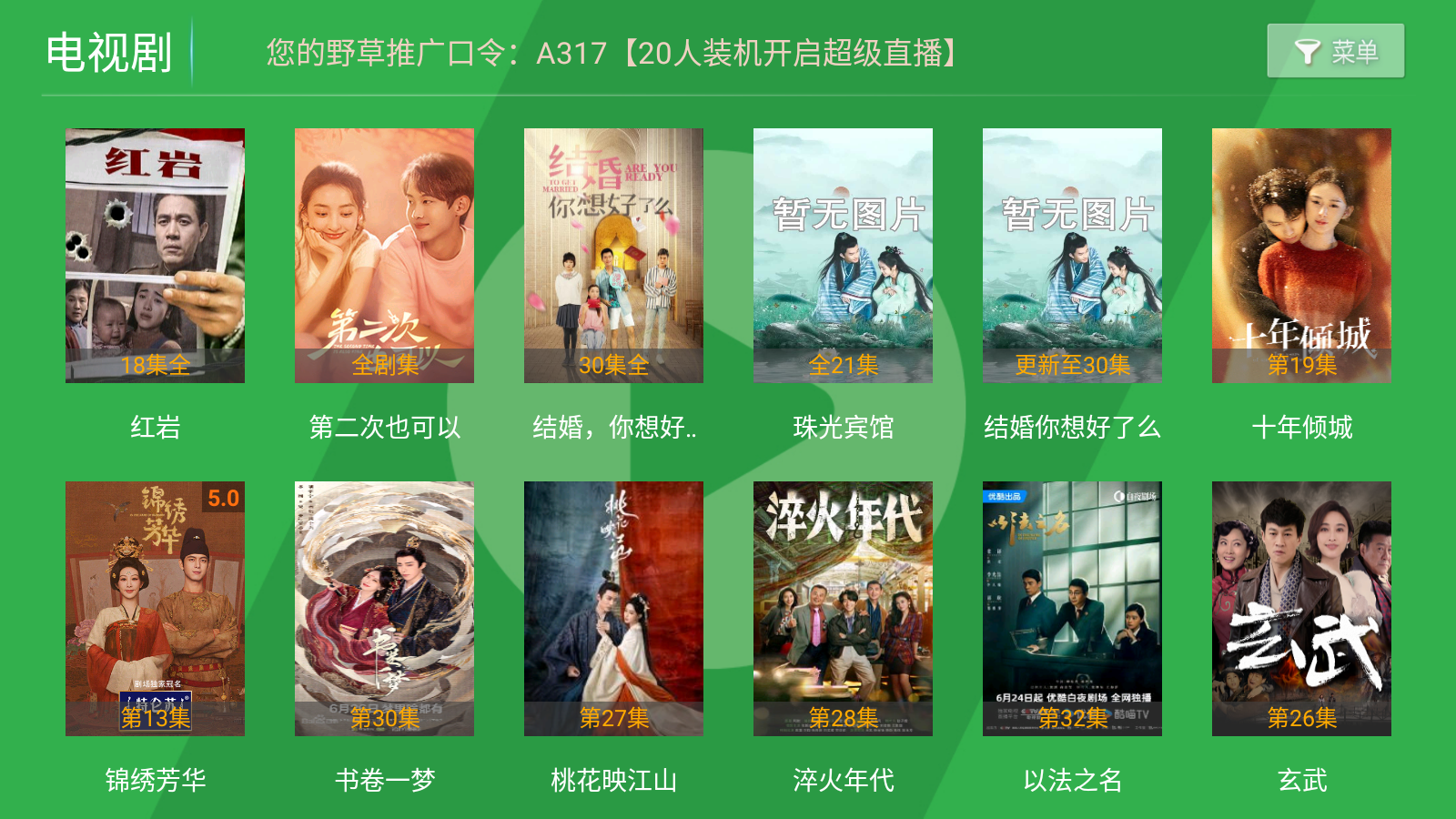The width and height of the screenshot is (1456, 819).
Task: View 淬火年代 series
Action: pyautogui.click(x=843, y=608)
